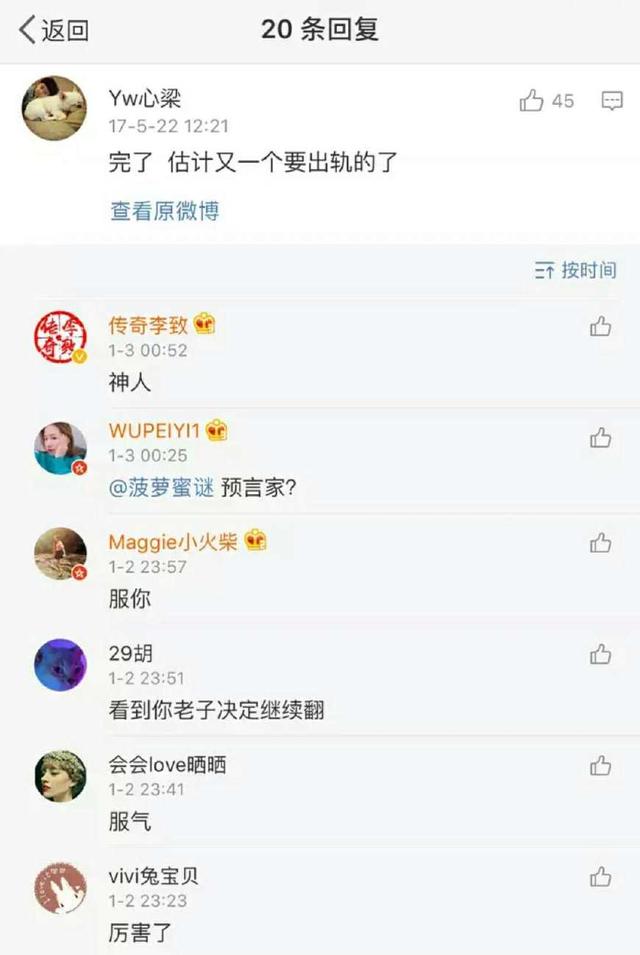Like 传奇李致's reply
This screenshot has height=955, width=640.
point(600,326)
